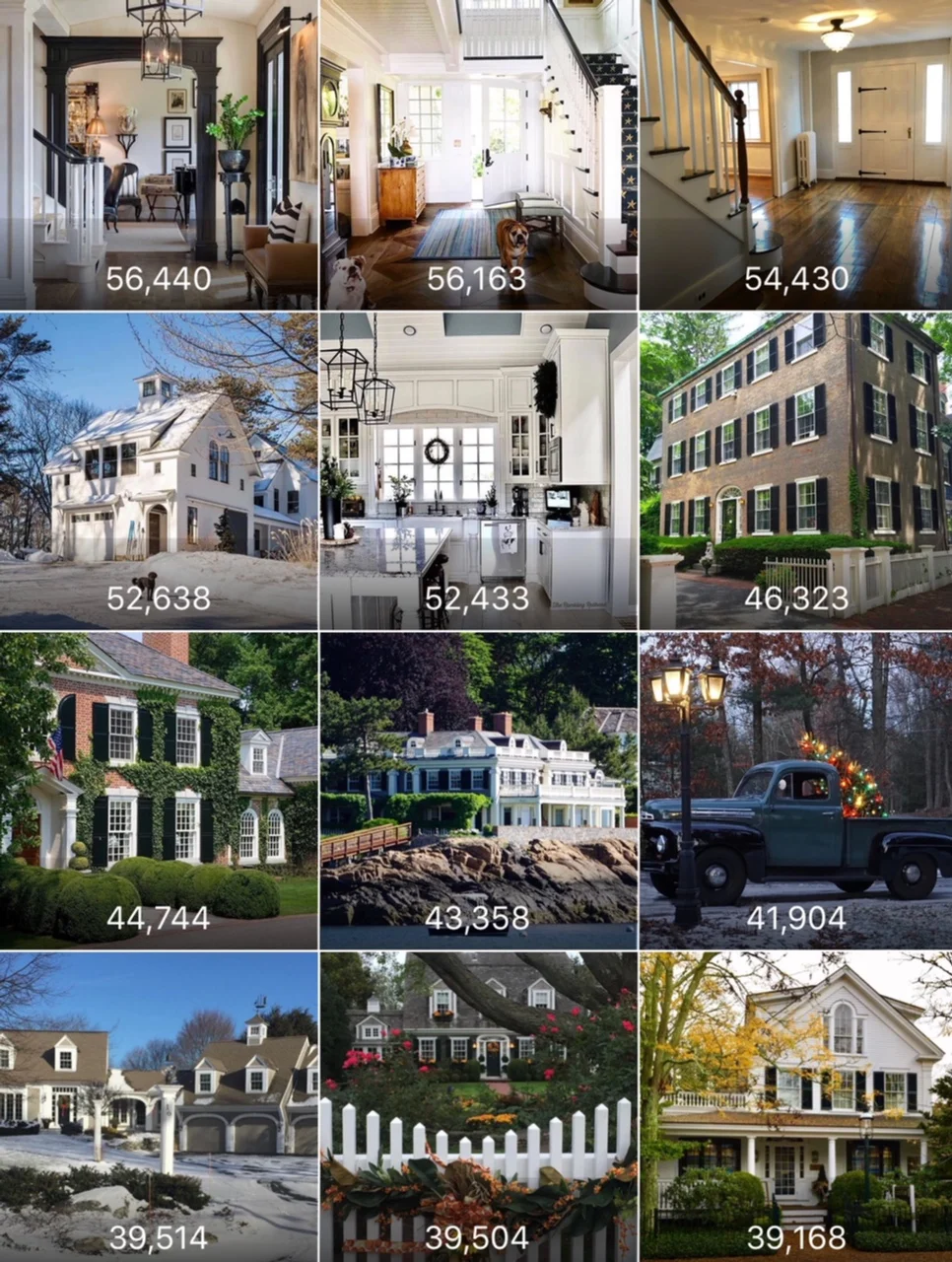The image size is (952, 1262).
Task: Open the vintage truck photo with 41,904
Action: [796, 791]
